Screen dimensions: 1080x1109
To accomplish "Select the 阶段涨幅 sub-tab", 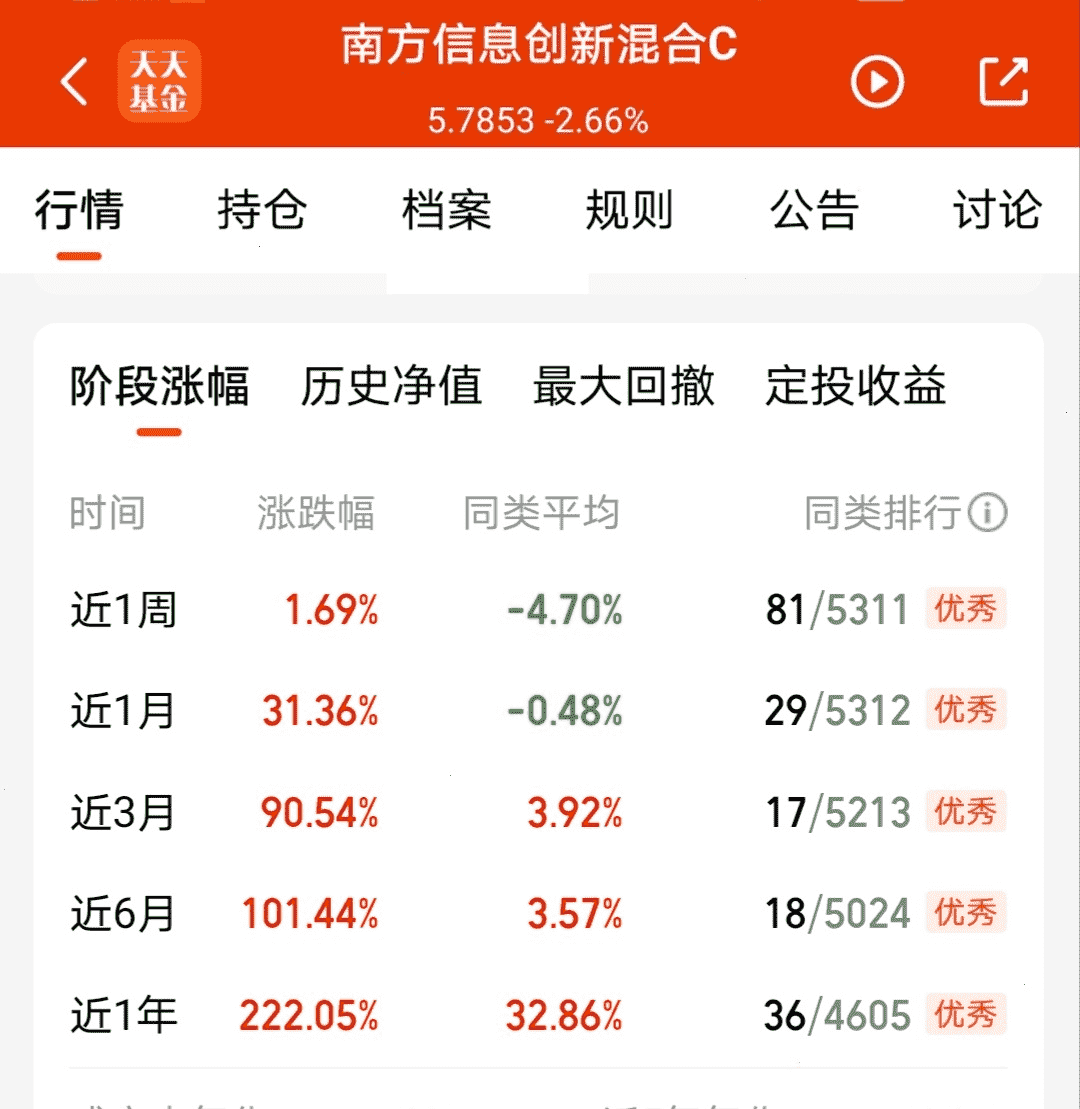I will 159,386.
